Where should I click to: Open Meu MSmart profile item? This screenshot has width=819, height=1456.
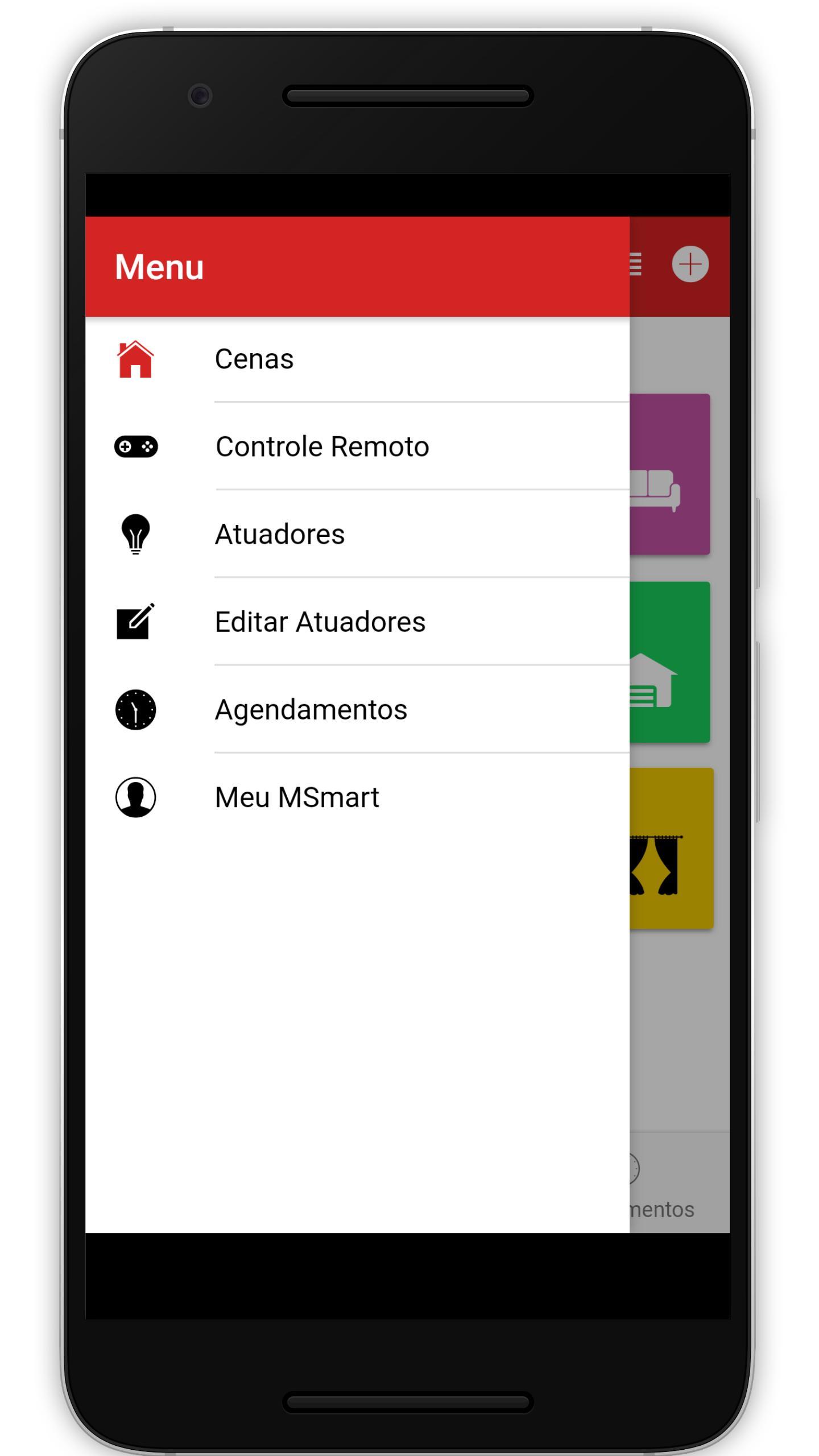(x=296, y=797)
